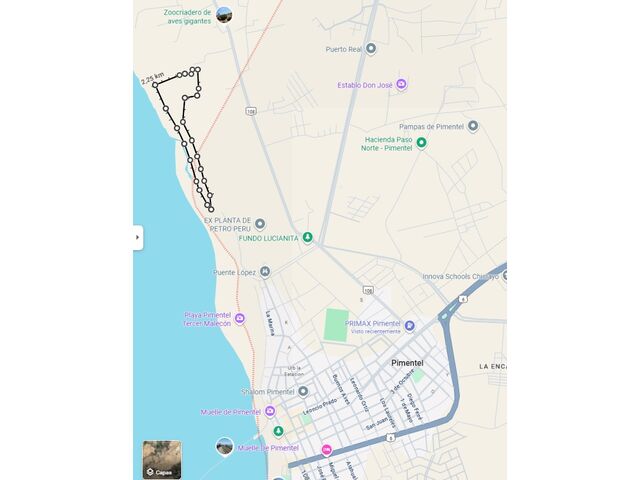Tap the PRIMAX Pimentel gas station pin
Image resolution: width=640 pixels, height=480 pixels.
point(409,324)
